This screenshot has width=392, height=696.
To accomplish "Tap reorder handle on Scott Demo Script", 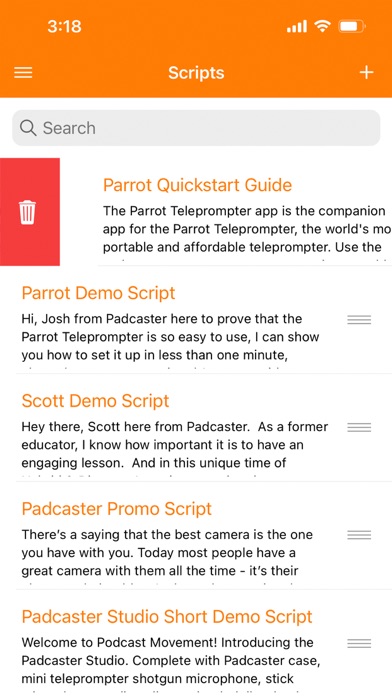I will pyautogui.click(x=359, y=427).
